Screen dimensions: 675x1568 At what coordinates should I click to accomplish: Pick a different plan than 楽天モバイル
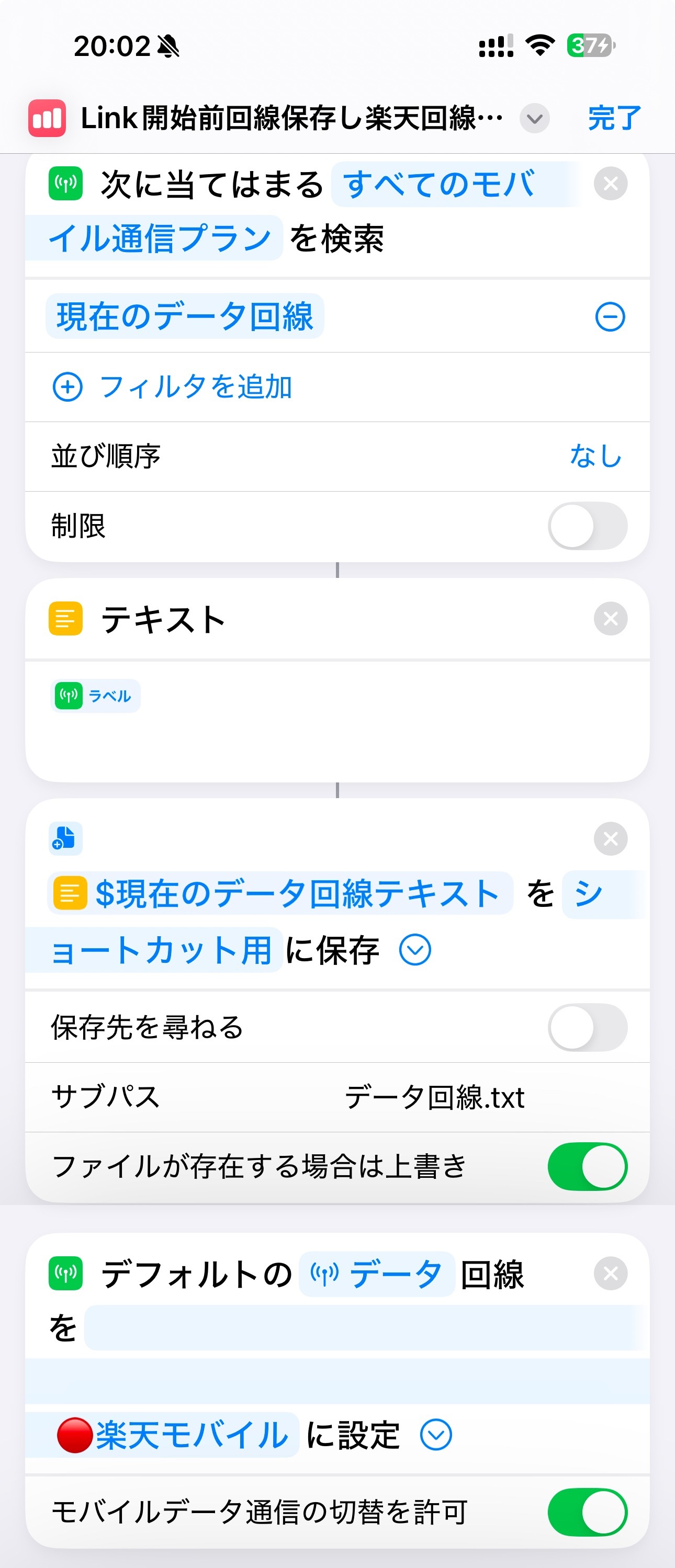(172, 1435)
